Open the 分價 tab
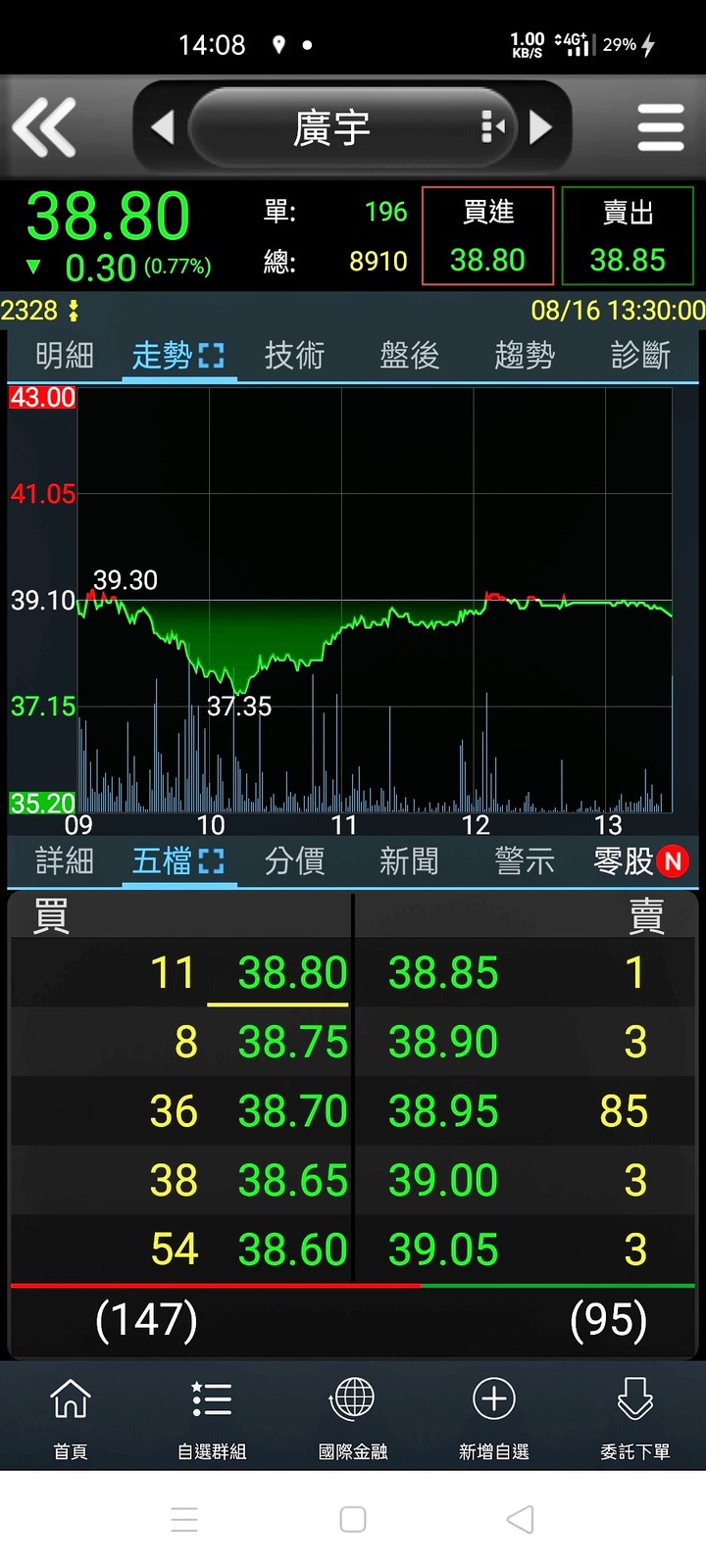 point(294,861)
